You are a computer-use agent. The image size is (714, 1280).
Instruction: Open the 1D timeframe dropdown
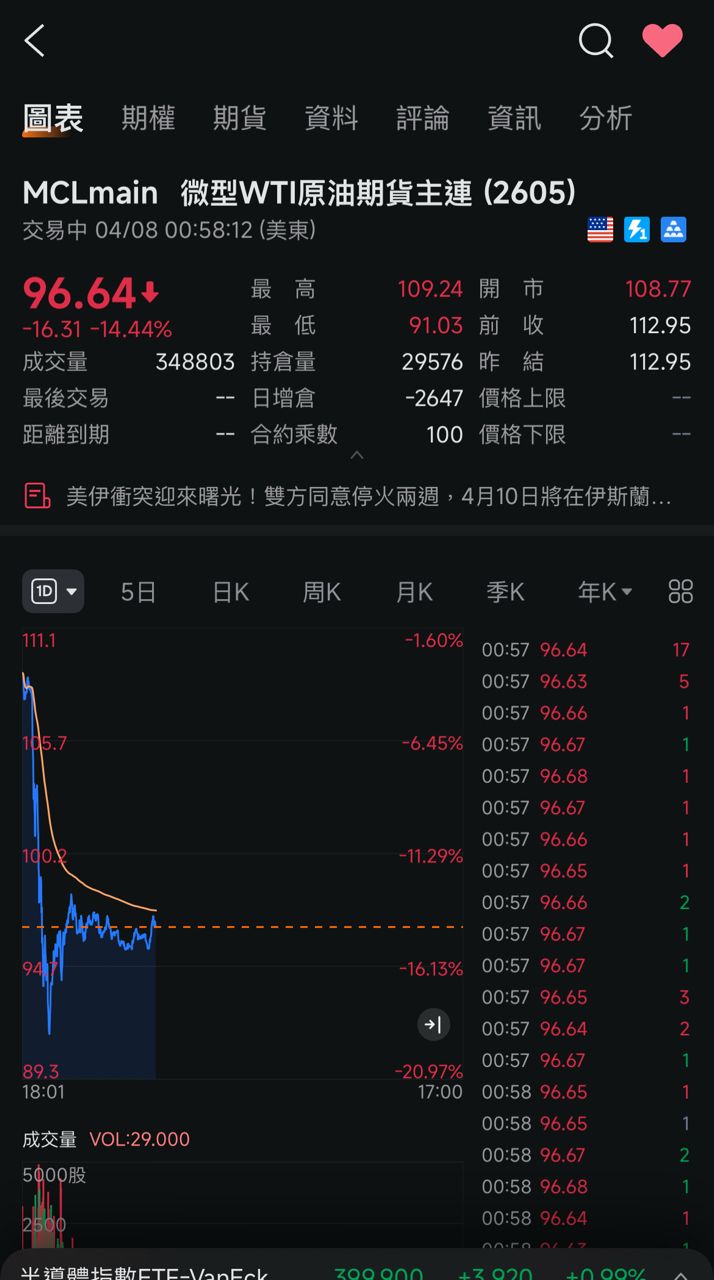coord(53,591)
